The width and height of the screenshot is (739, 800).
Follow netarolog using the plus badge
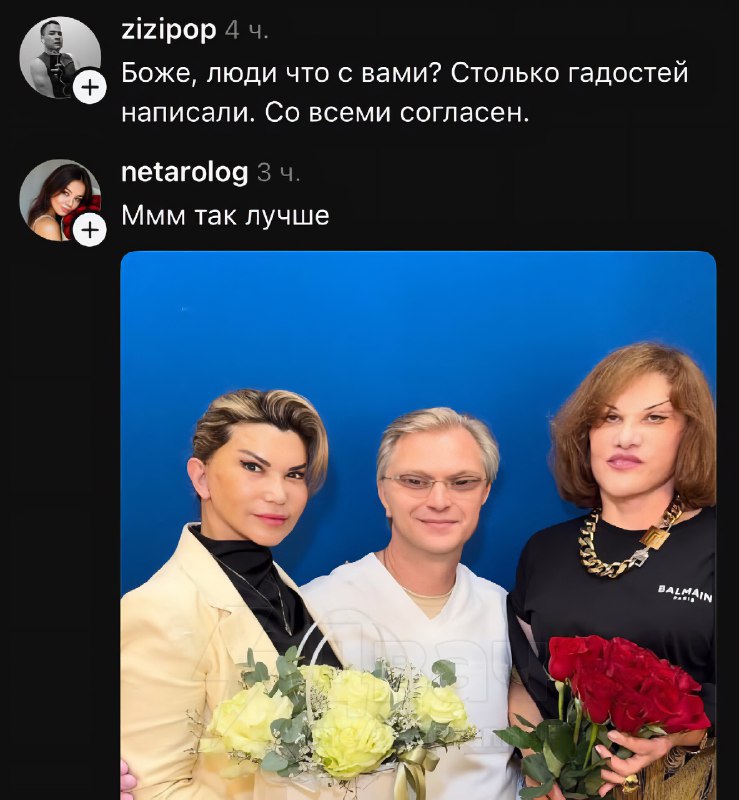(90, 231)
